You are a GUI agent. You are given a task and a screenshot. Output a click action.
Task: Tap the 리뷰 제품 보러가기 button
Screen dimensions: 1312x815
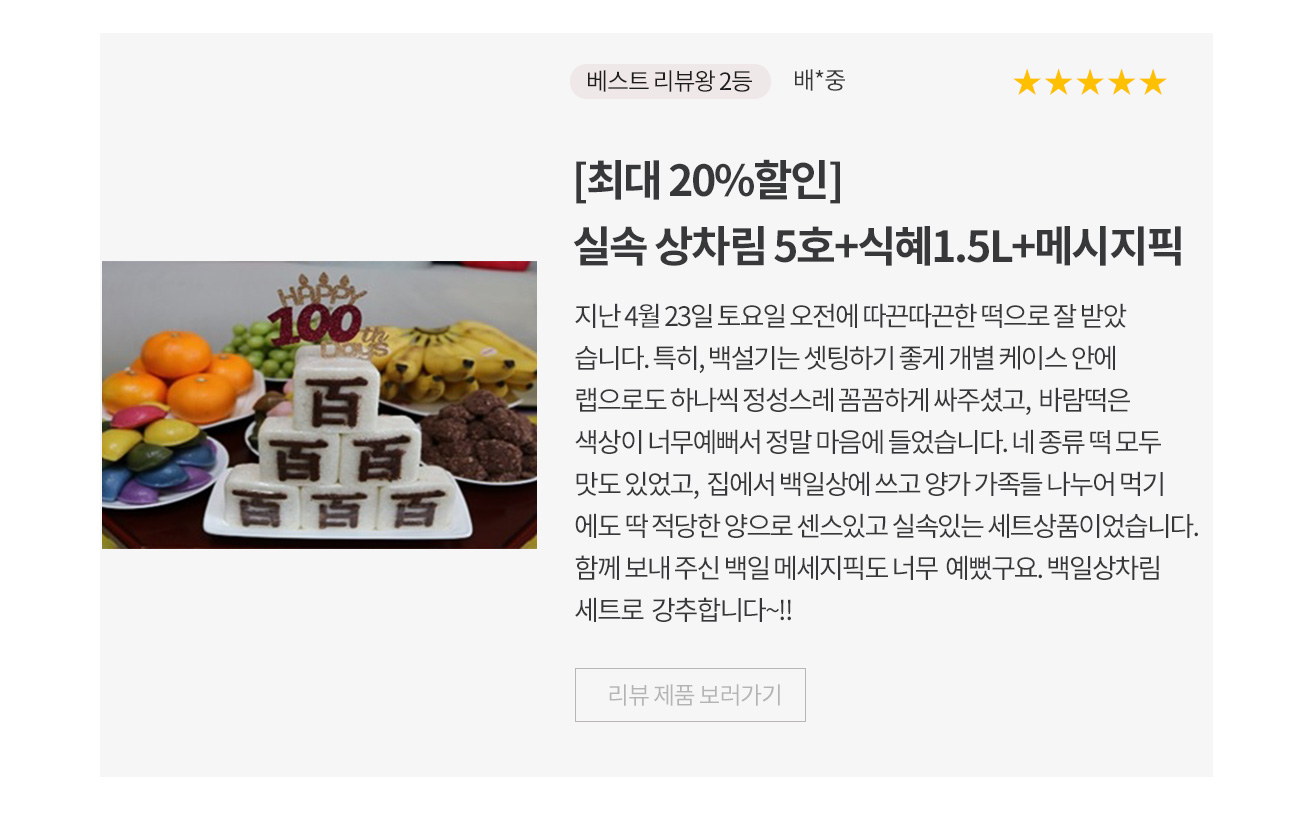coord(690,695)
